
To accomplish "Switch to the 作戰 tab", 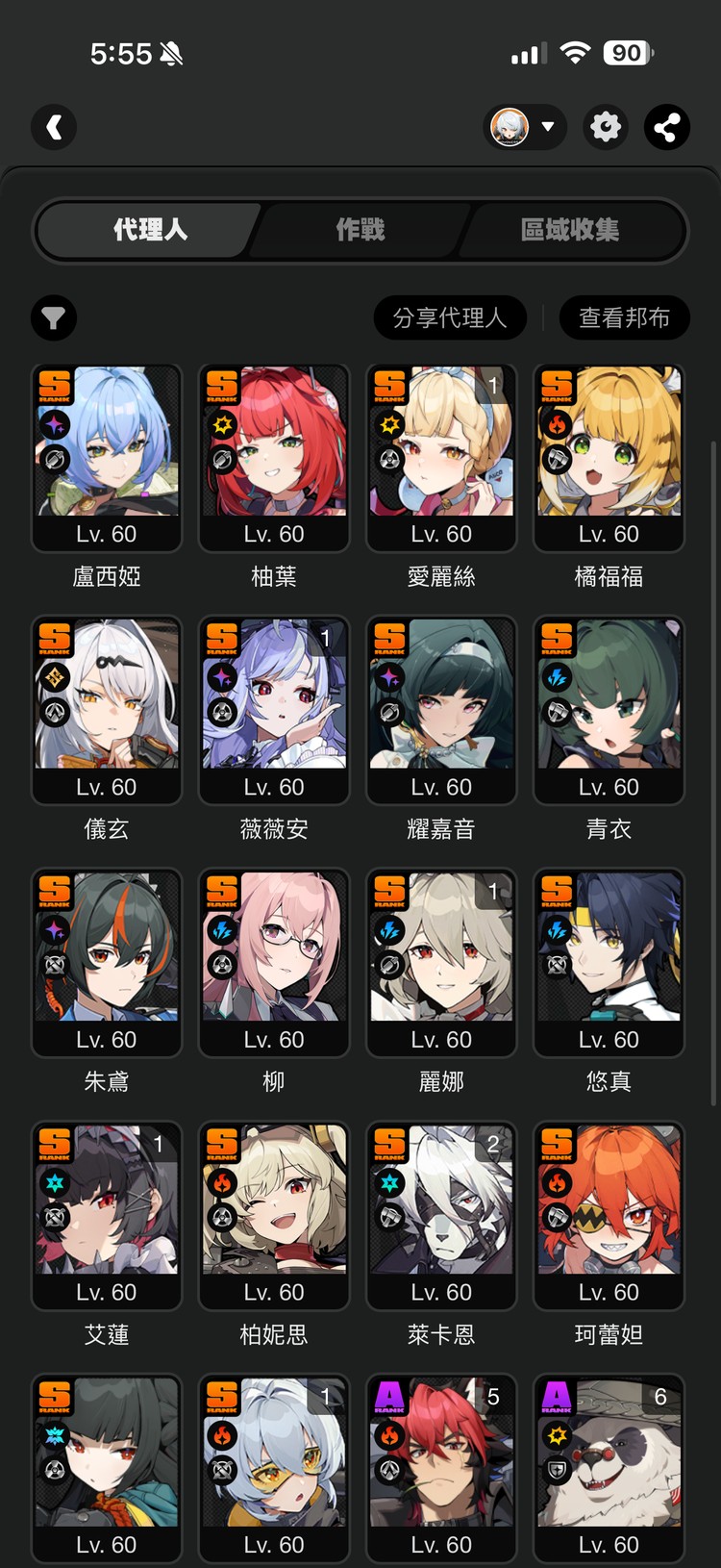I will (360, 230).
